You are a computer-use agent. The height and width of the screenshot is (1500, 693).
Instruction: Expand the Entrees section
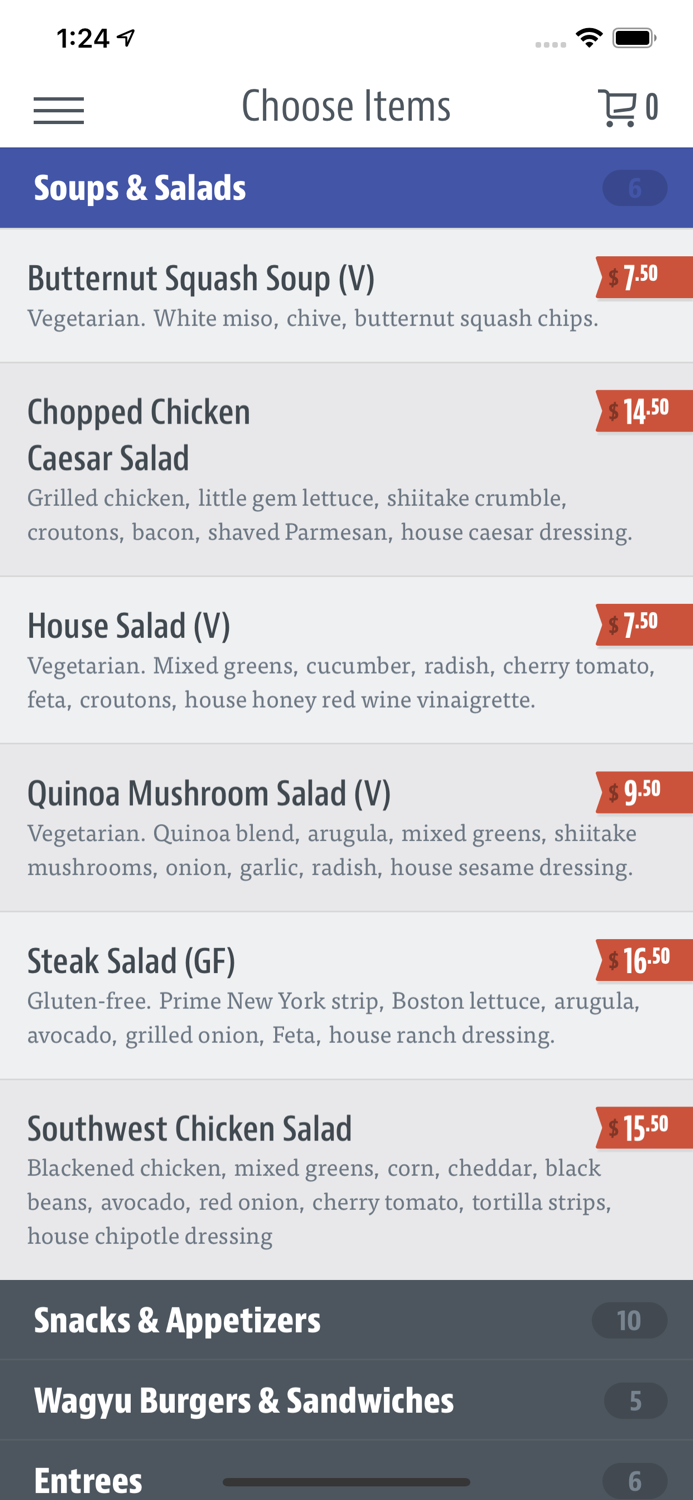point(346,1471)
